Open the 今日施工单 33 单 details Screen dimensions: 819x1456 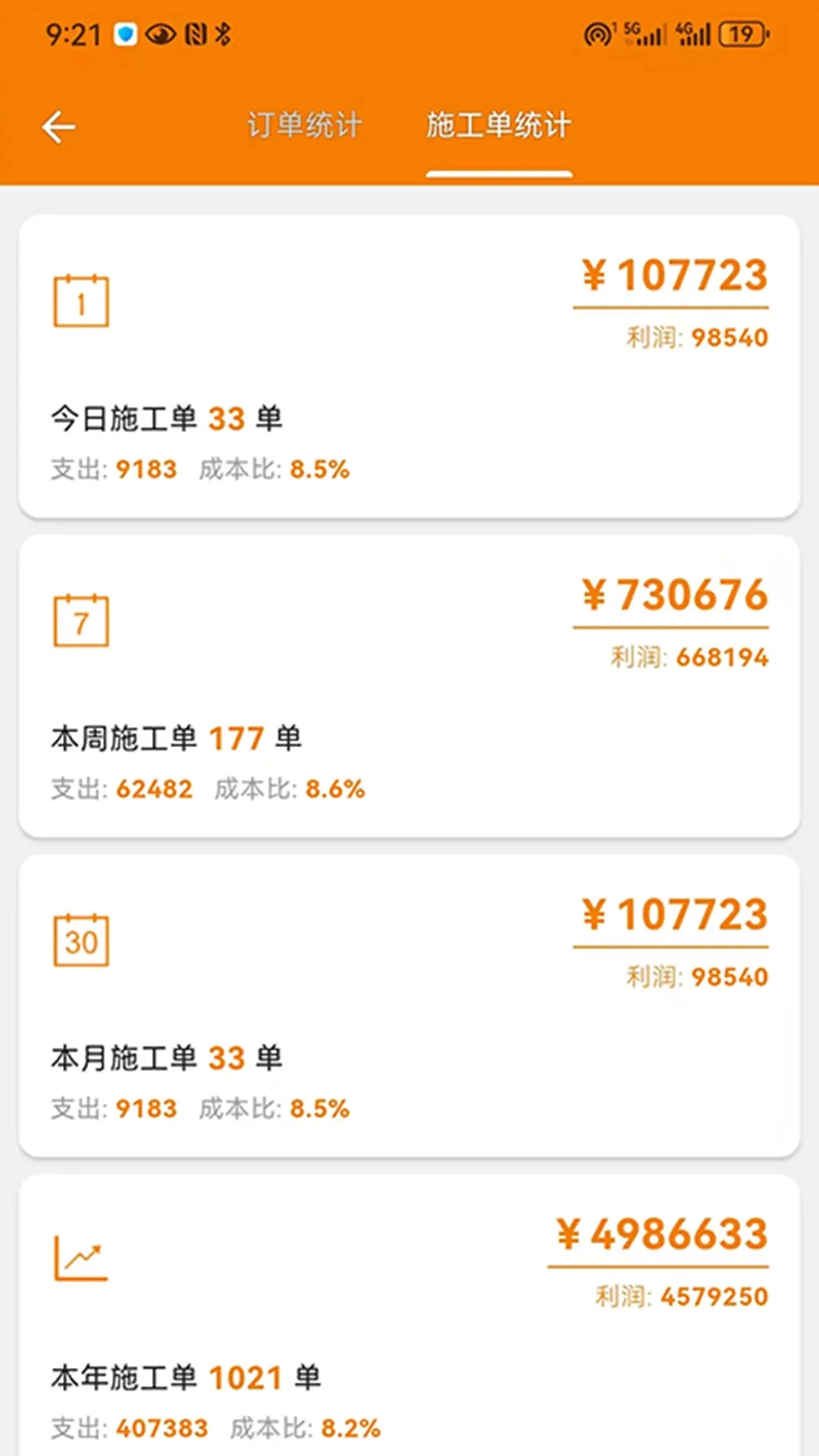click(165, 419)
